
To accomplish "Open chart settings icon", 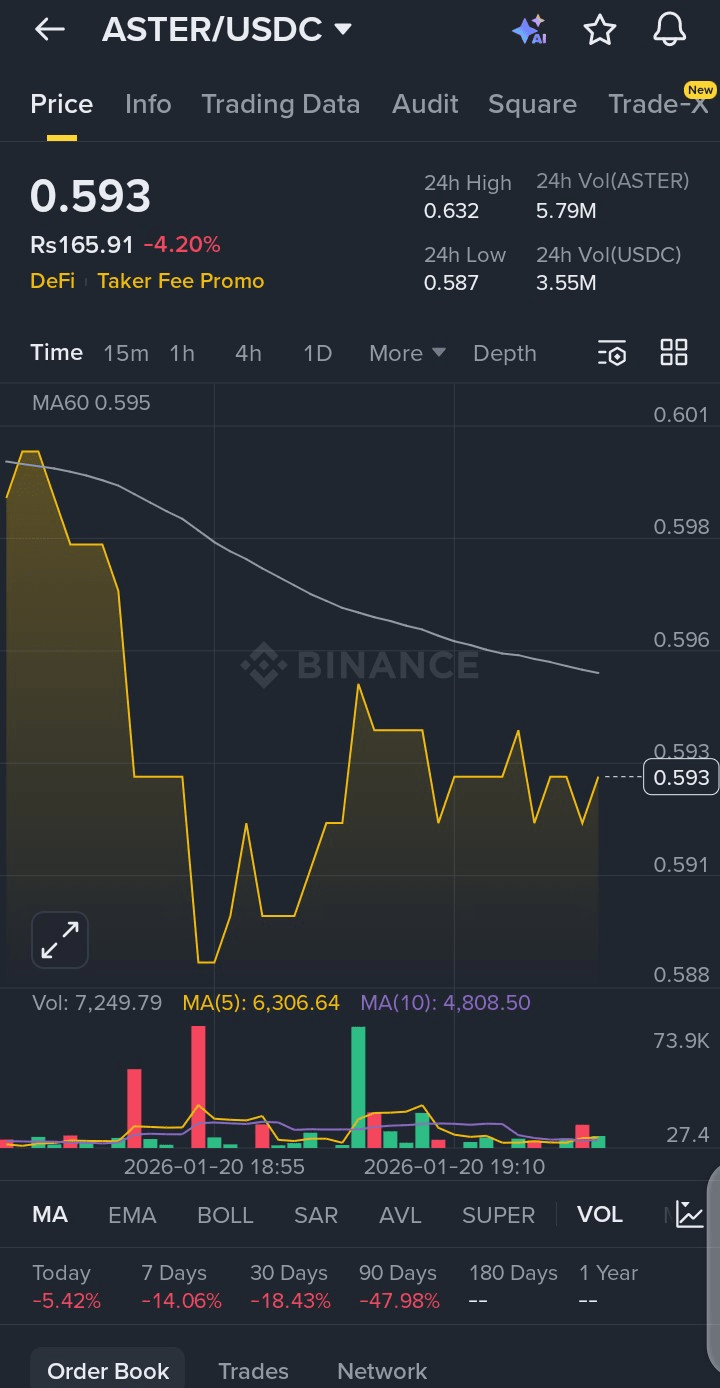I will 612,353.
